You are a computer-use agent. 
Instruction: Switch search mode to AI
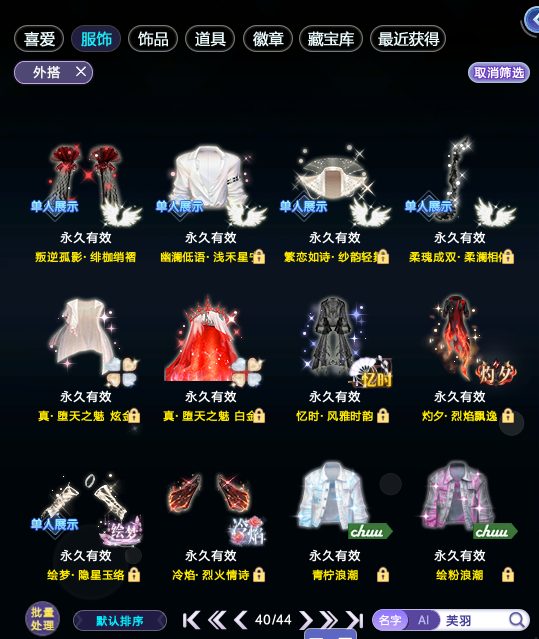pos(423,620)
